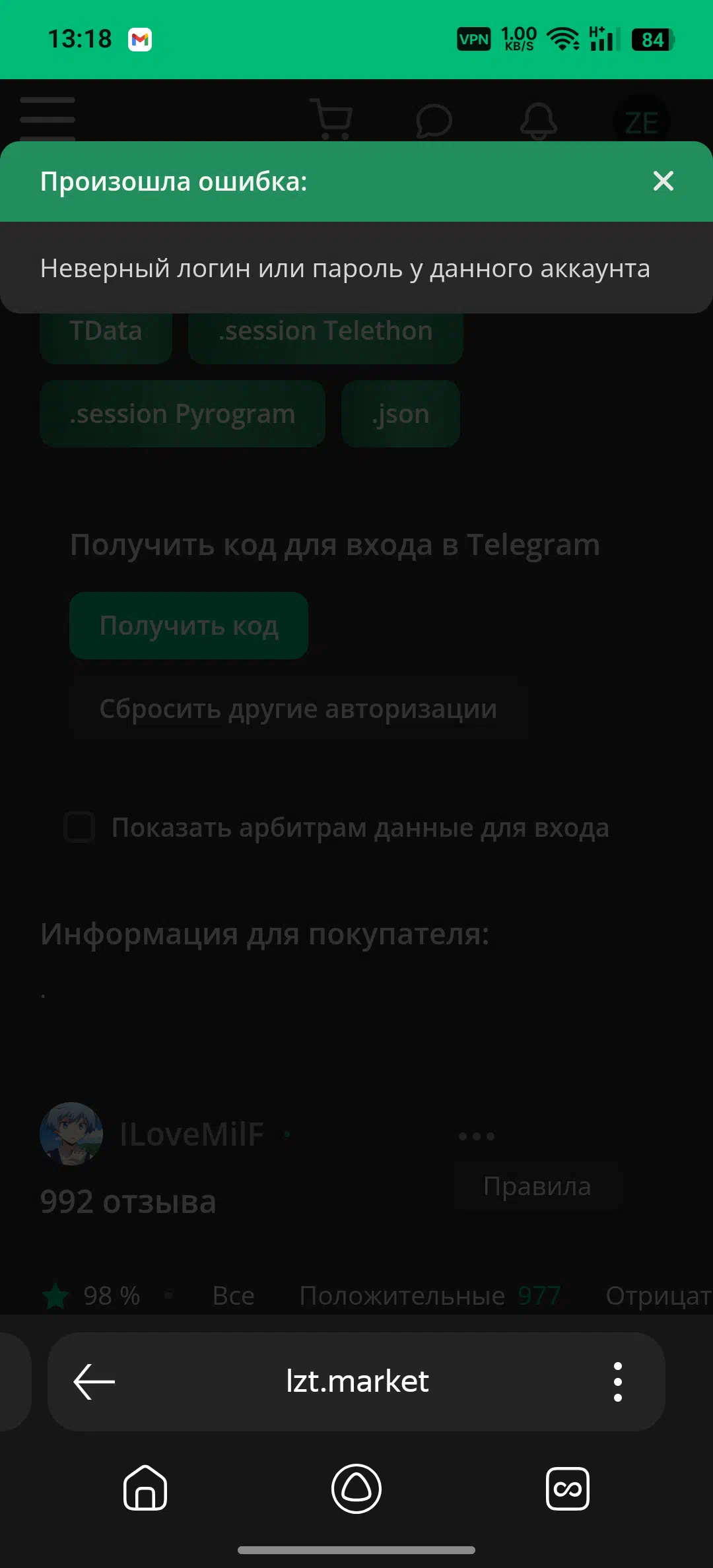Open the hamburger drawer menu
This screenshot has height=1568, width=713.
[x=48, y=119]
